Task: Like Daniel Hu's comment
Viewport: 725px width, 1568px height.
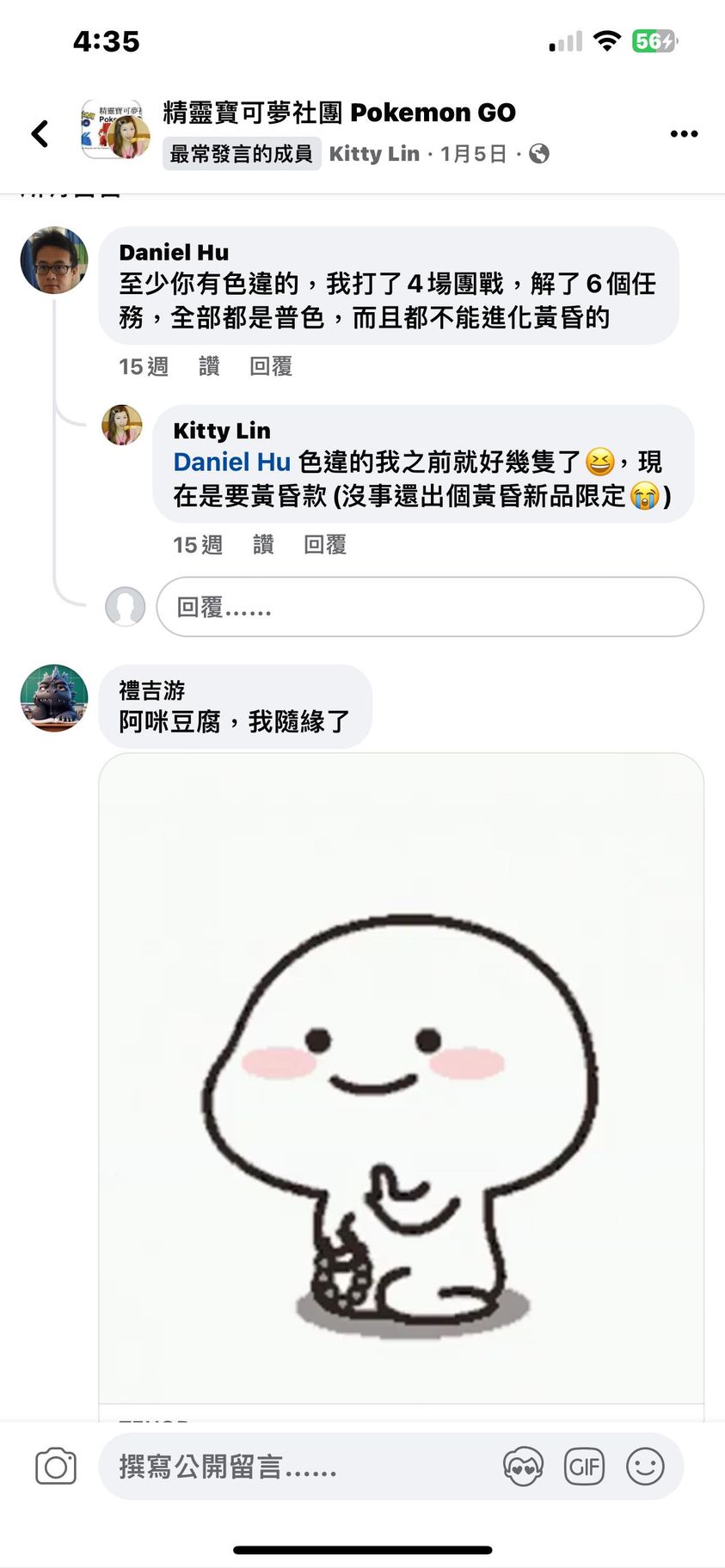Action: click(209, 366)
